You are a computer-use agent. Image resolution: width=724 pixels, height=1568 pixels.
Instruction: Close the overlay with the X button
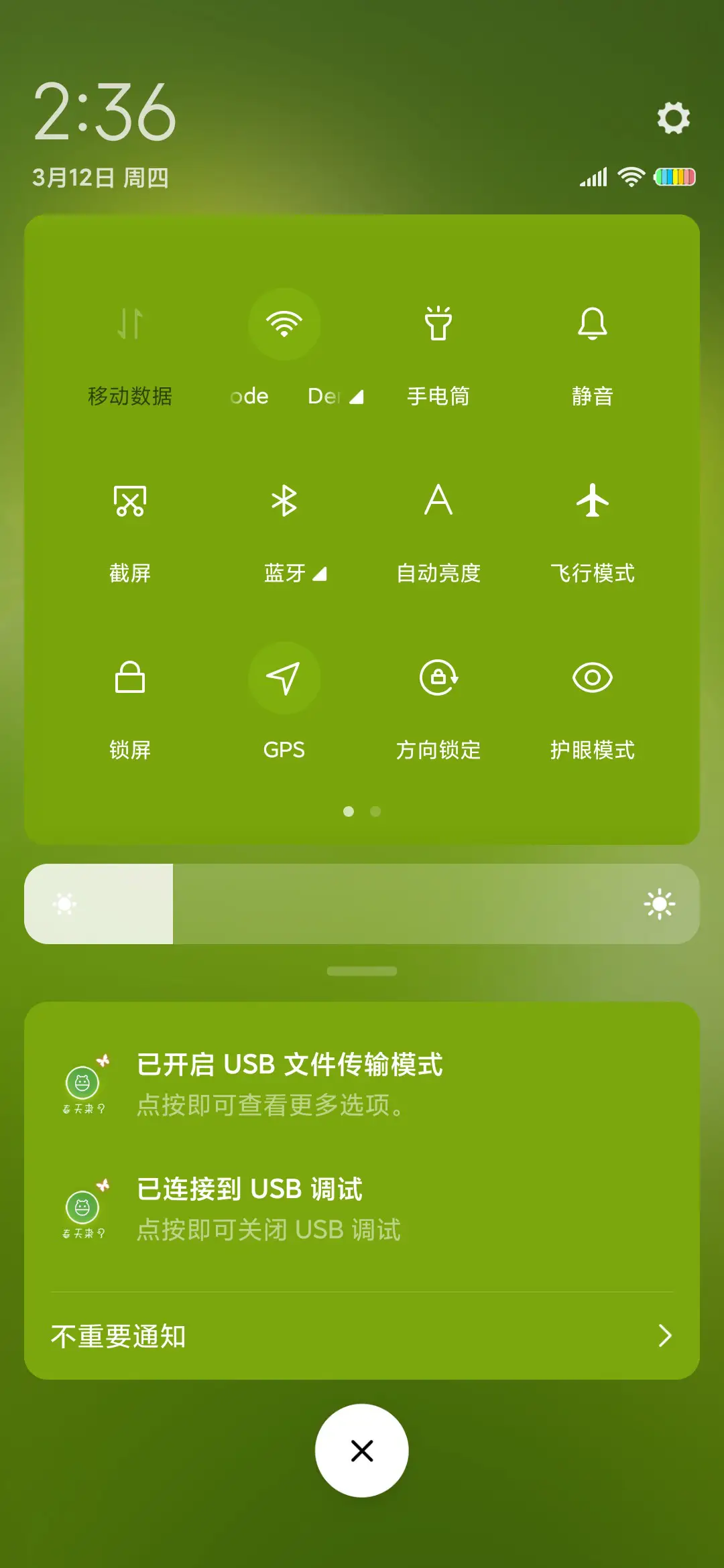pyautogui.click(x=362, y=1451)
